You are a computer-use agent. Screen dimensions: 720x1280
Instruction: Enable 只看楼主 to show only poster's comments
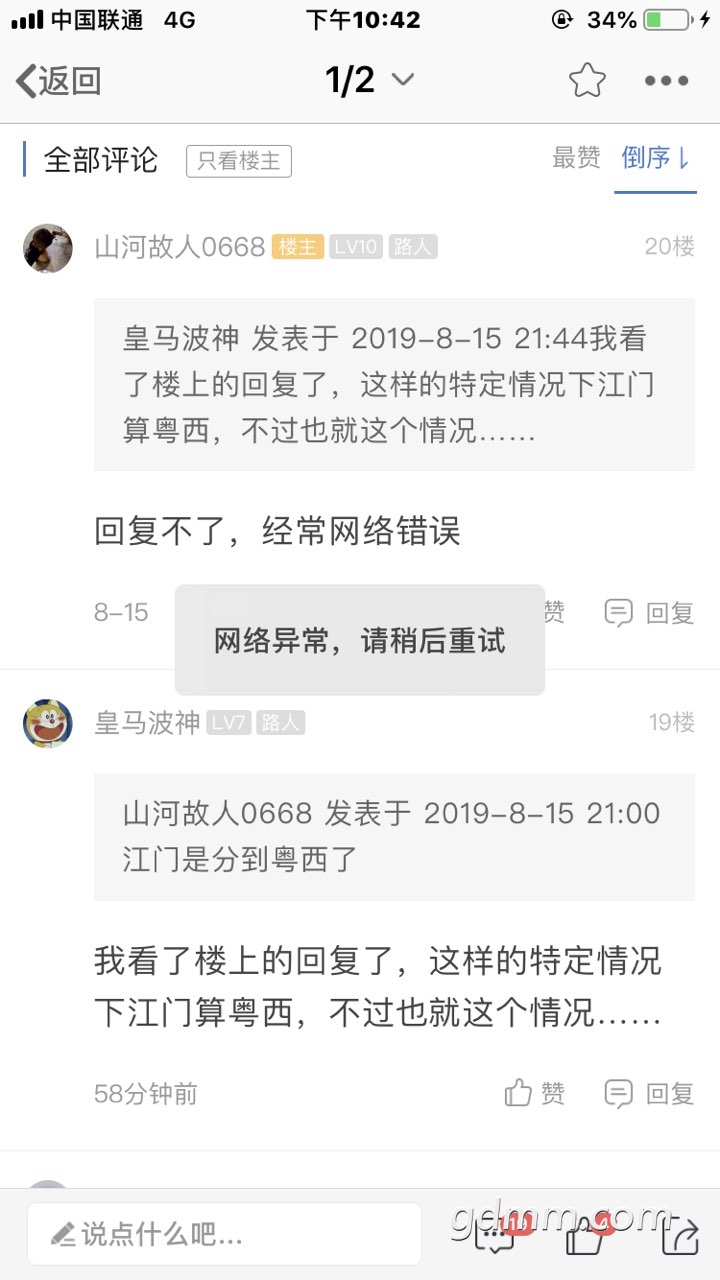[x=238, y=162]
